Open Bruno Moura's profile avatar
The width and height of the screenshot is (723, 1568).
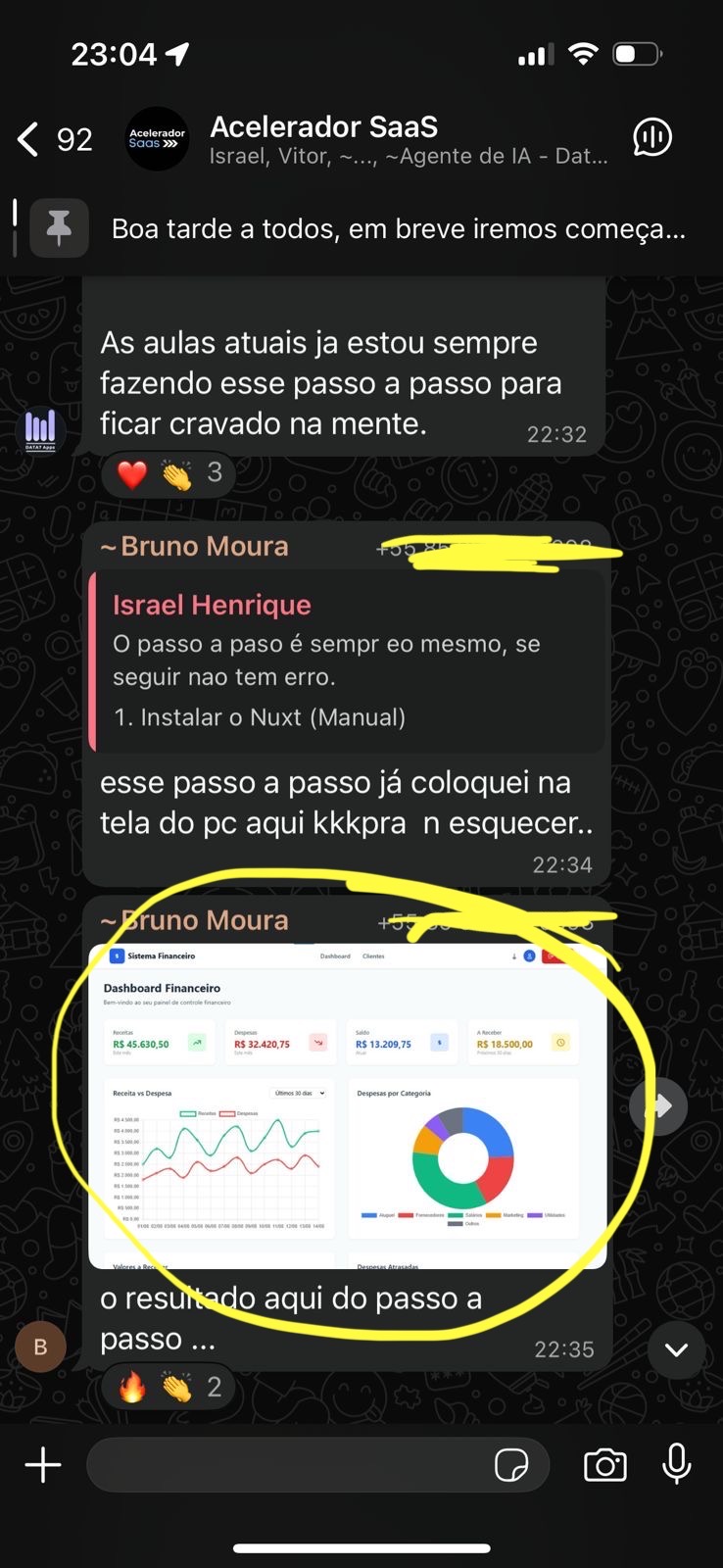click(x=40, y=1347)
